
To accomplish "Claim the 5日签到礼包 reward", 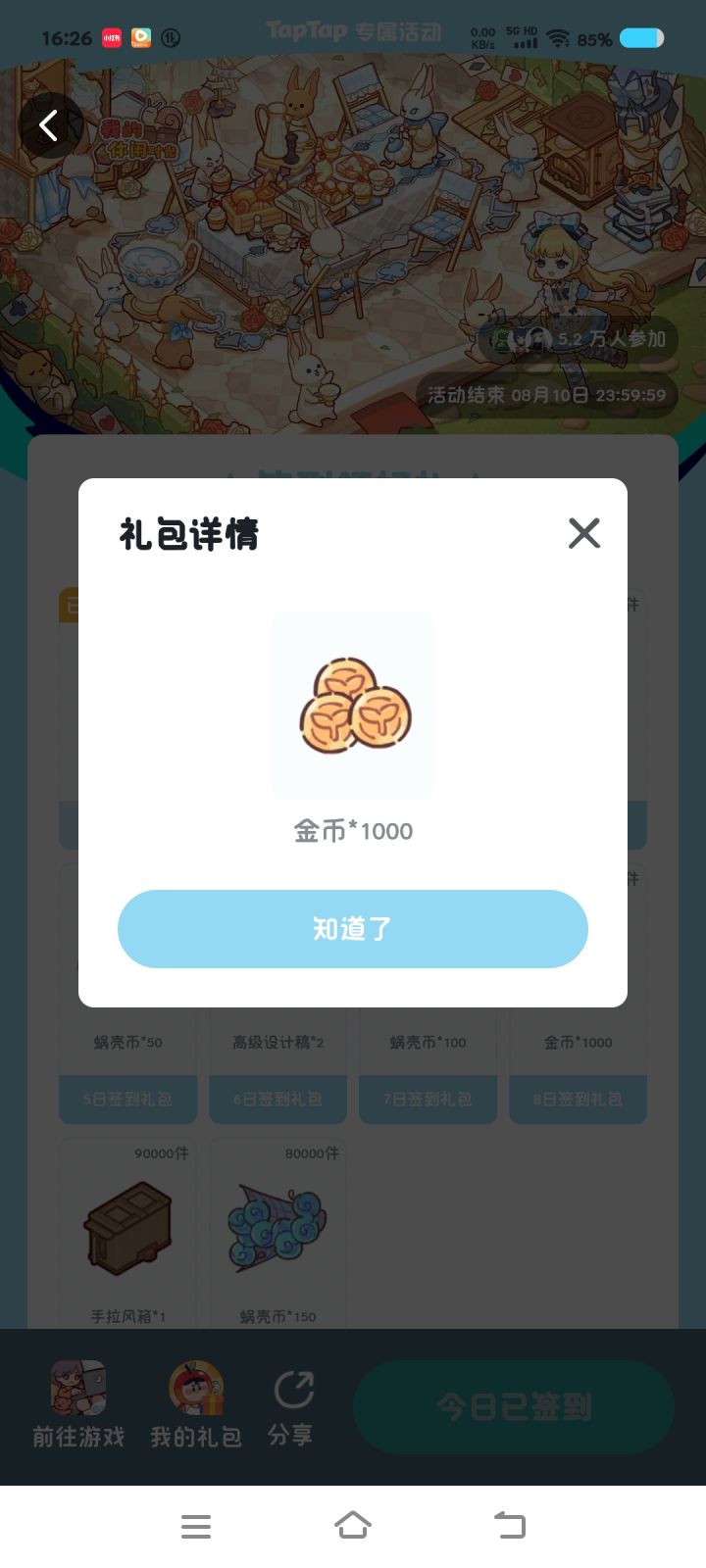I will pyautogui.click(x=127, y=1100).
